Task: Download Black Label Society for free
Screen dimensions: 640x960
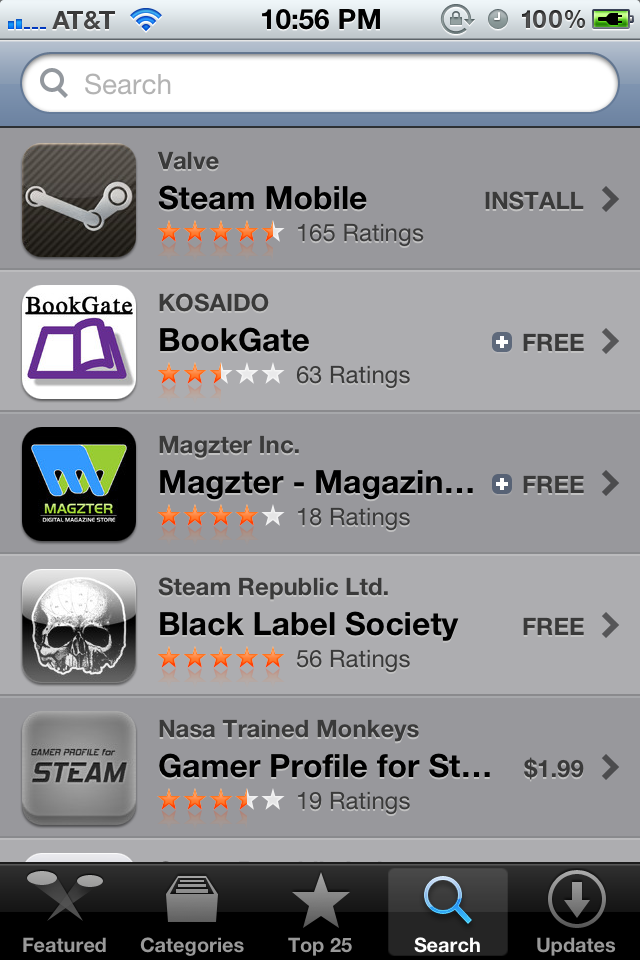Action: click(552, 626)
